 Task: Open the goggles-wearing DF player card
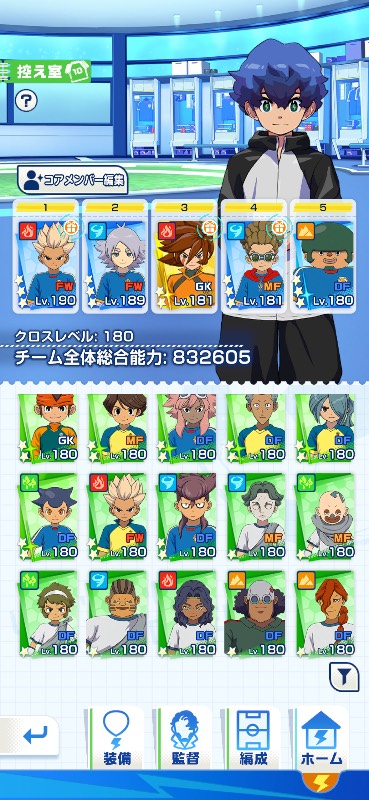click(256, 614)
